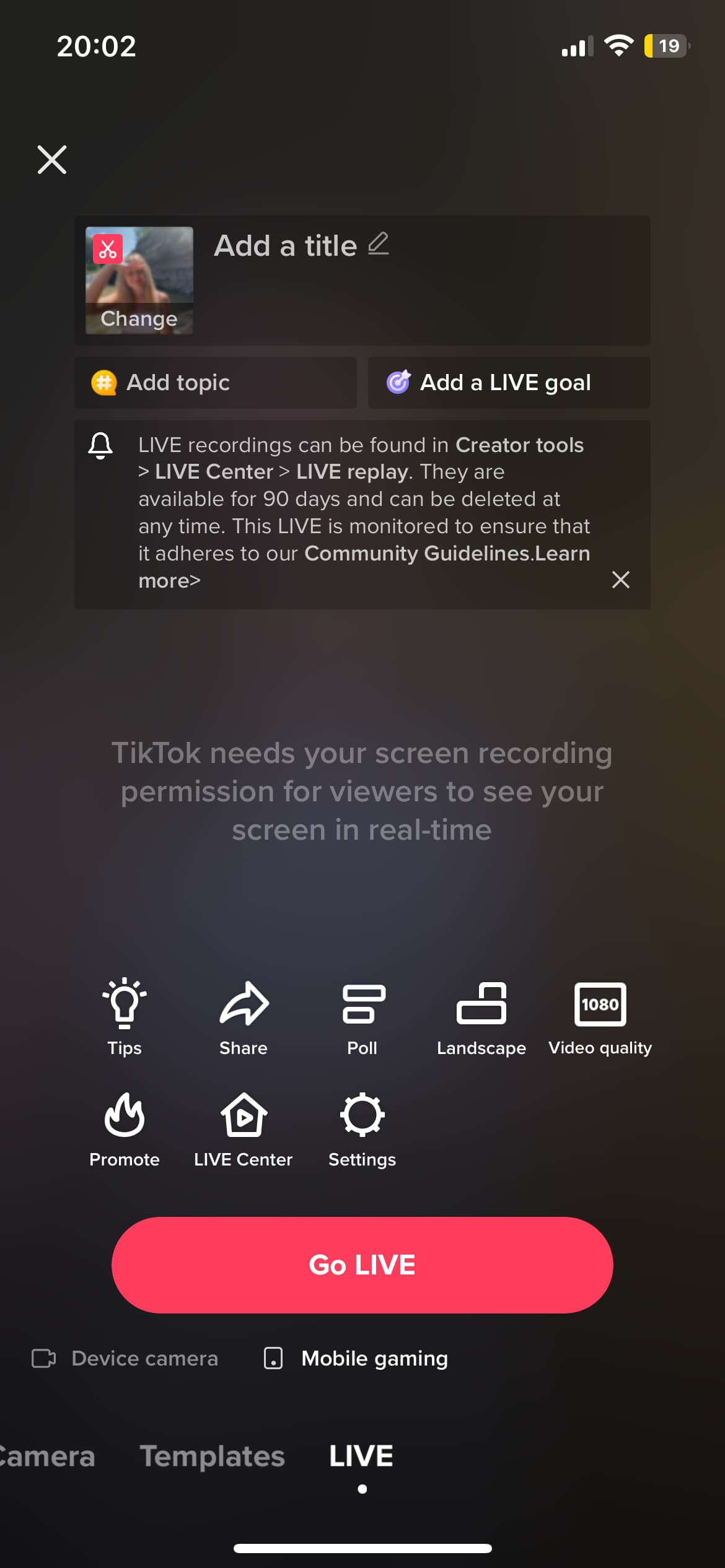Switch to the Camera tab
The height and width of the screenshot is (1568, 725).
tap(47, 1456)
